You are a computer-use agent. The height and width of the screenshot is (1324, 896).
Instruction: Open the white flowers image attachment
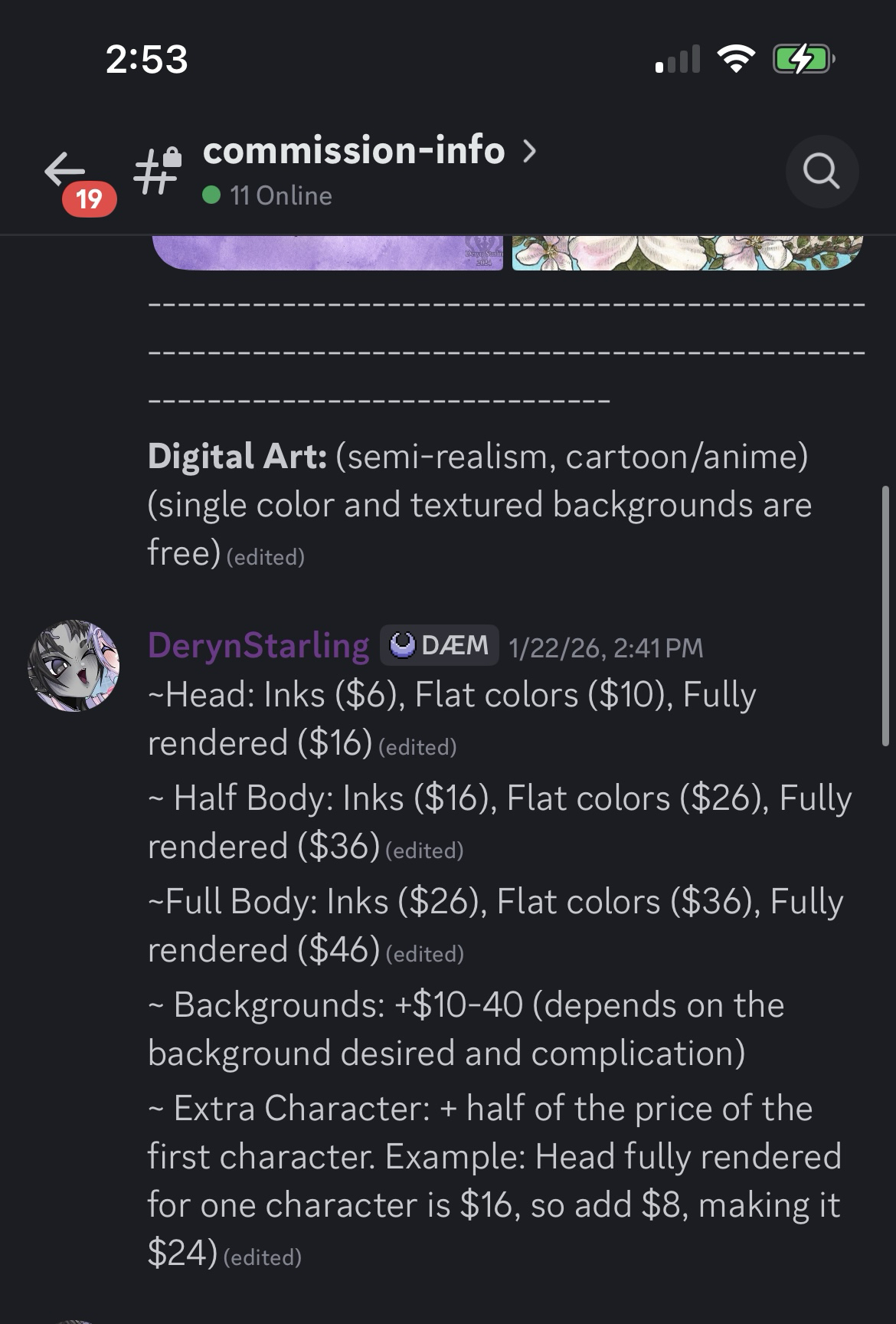coord(686,254)
